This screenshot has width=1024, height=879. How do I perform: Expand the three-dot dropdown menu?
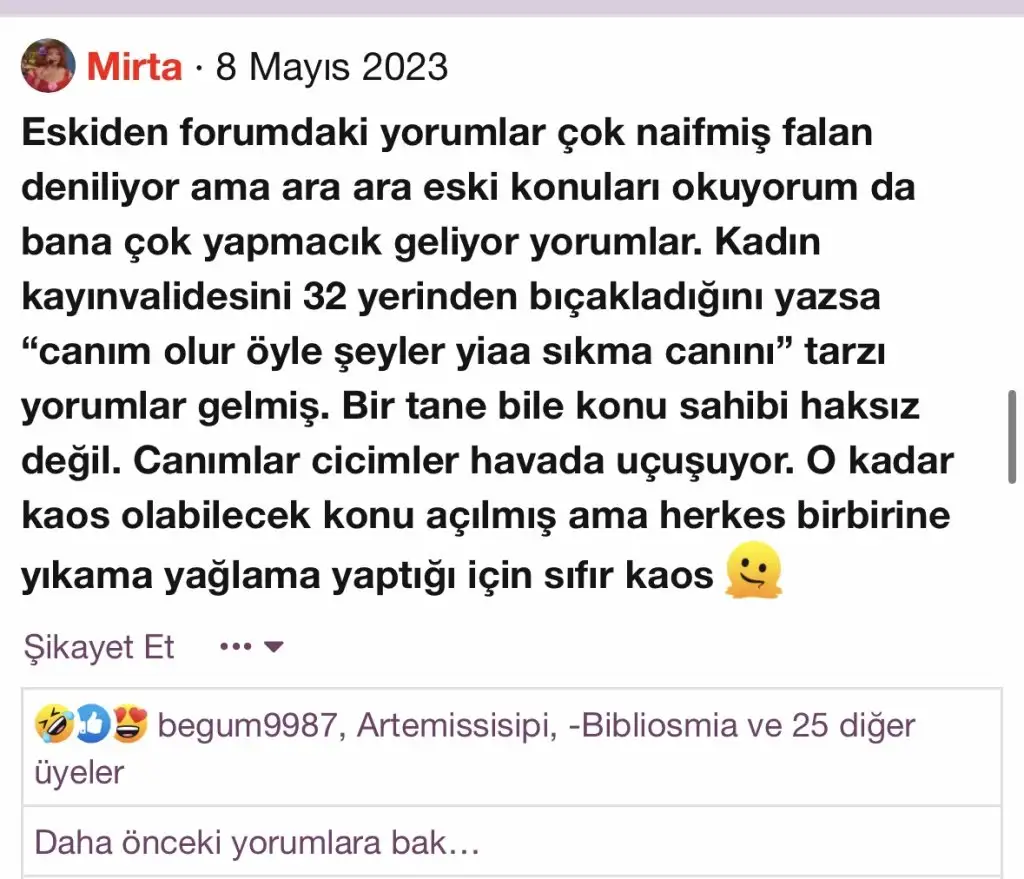point(251,647)
